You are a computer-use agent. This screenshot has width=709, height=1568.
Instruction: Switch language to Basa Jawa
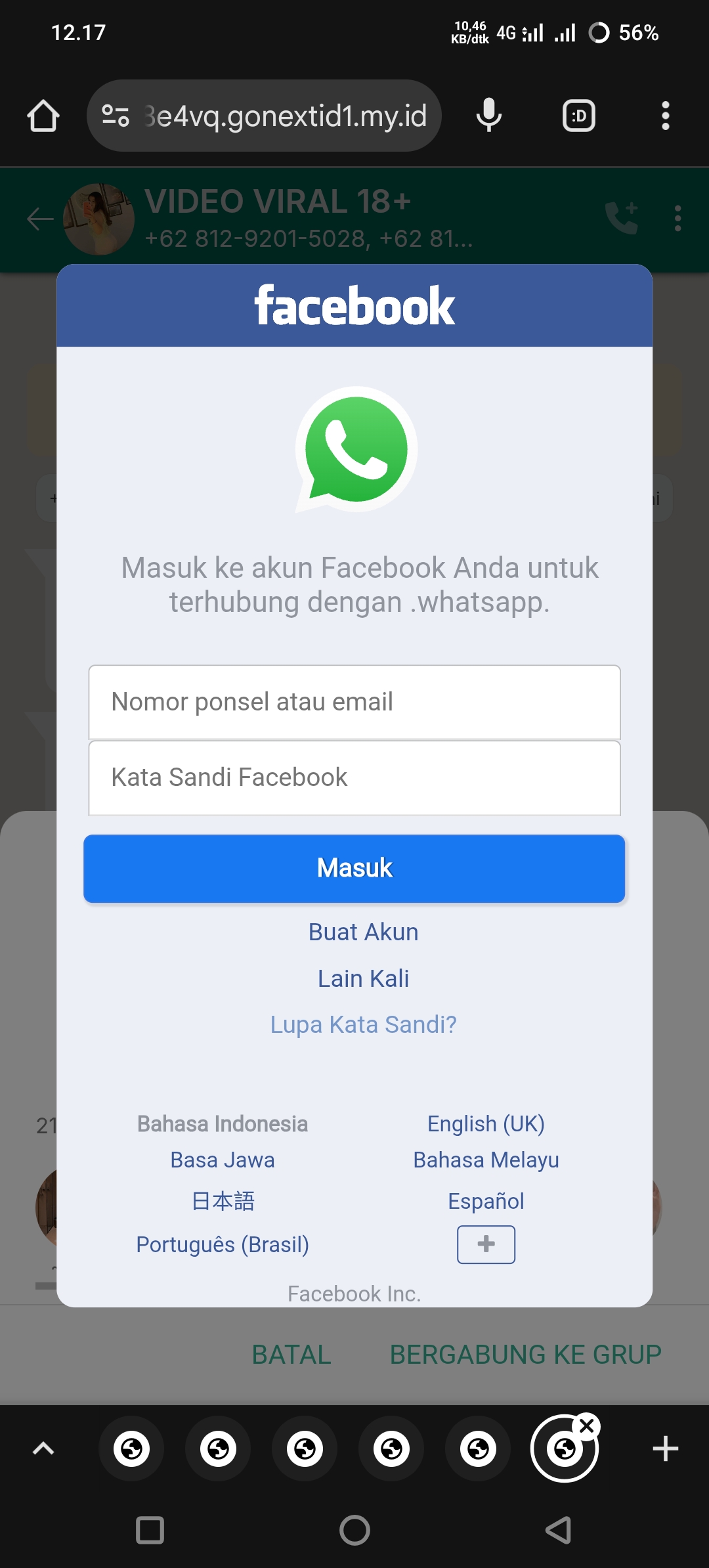tap(223, 1160)
